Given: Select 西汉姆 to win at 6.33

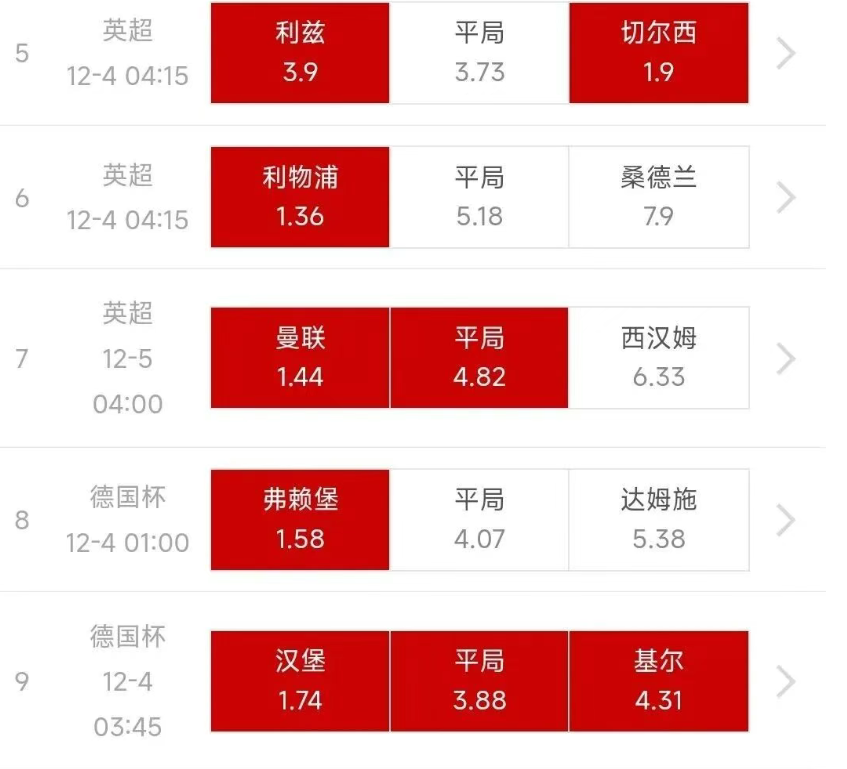Looking at the screenshot, I should (658, 358).
